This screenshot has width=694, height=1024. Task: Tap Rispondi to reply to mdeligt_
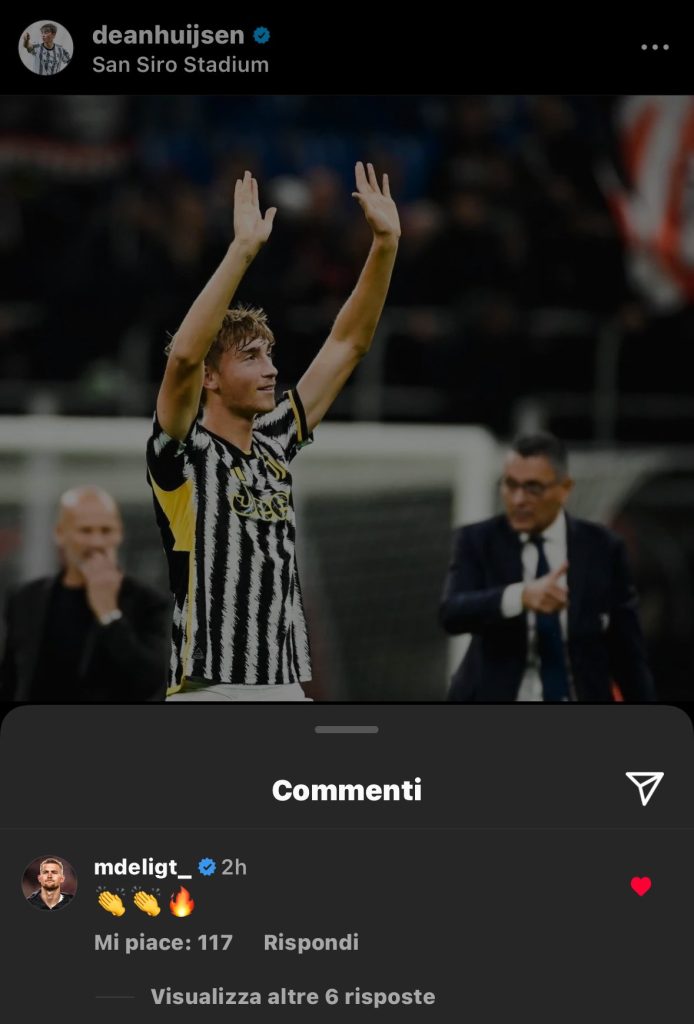pyautogui.click(x=311, y=942)
